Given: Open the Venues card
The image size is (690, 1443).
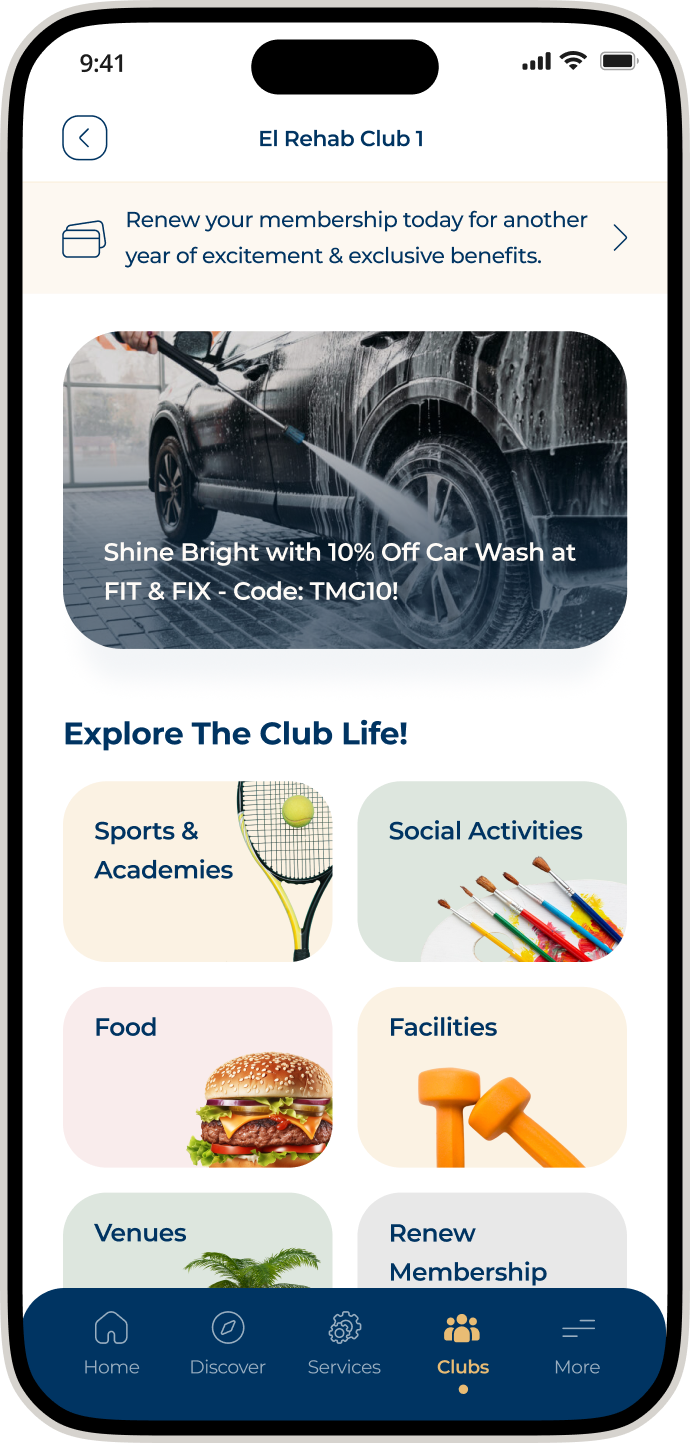Looking at the screenshot, I should pos(197,1241).
